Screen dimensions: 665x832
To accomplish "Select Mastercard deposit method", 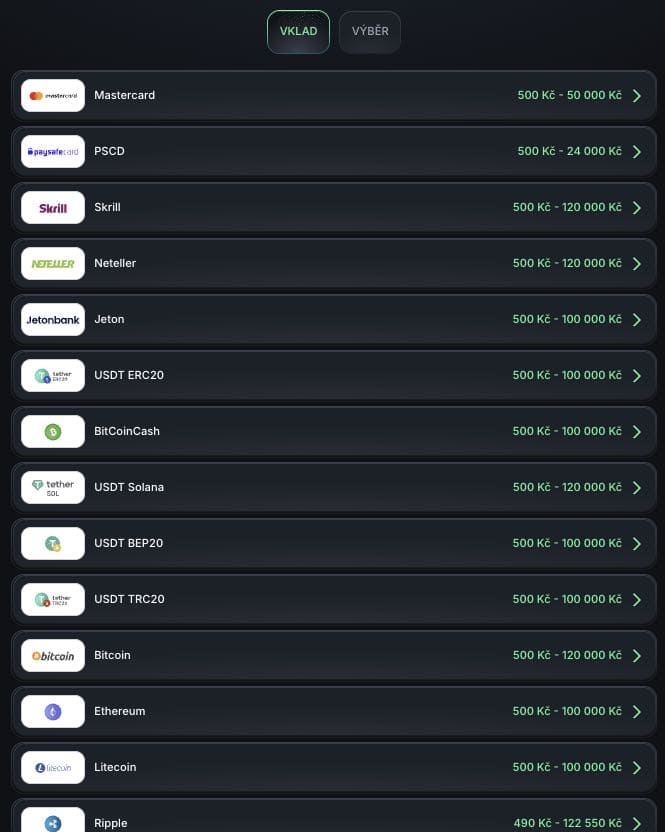I will coord(334,96).
